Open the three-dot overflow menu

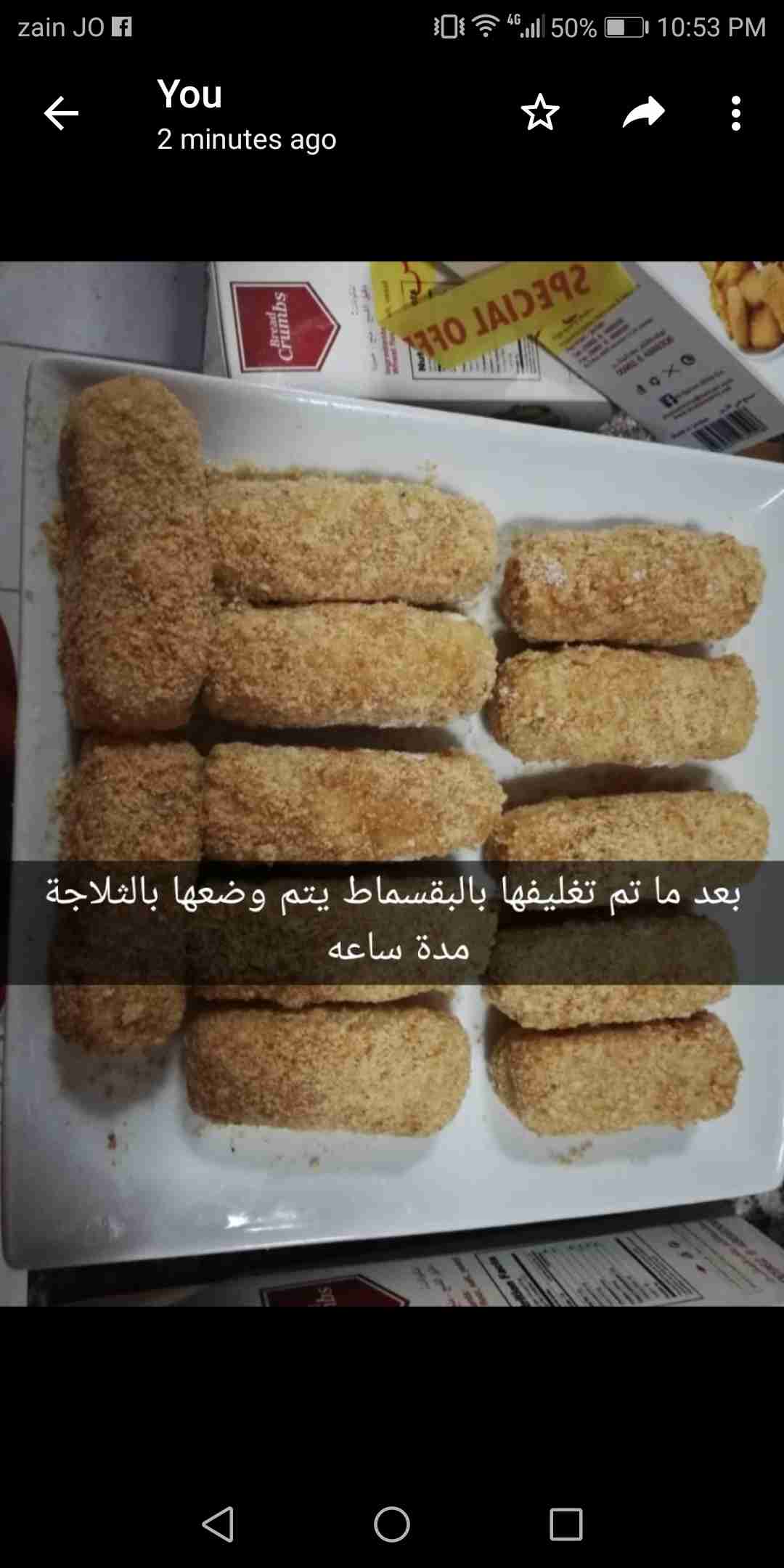pyautogui.click(x=735, y=113)
